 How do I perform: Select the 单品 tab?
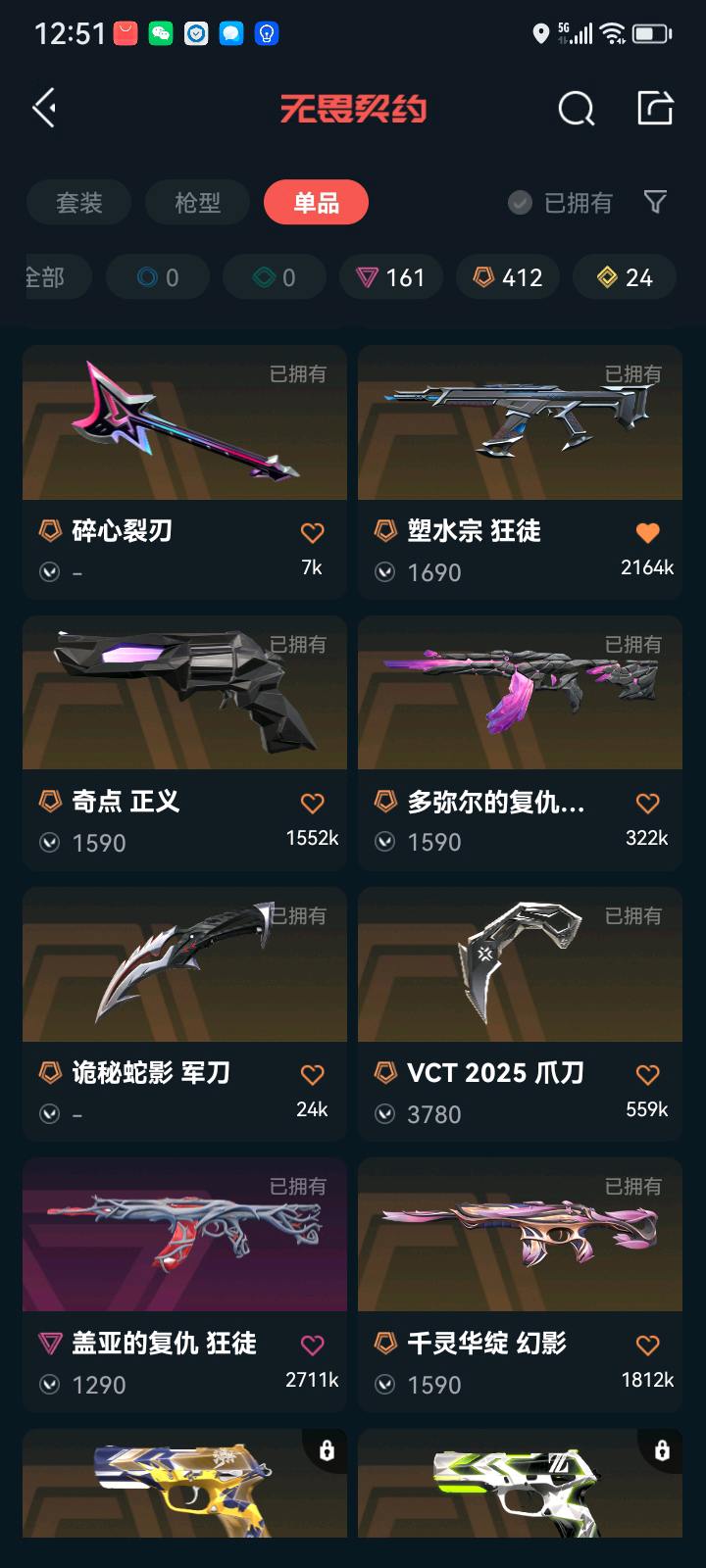[316, 203]
